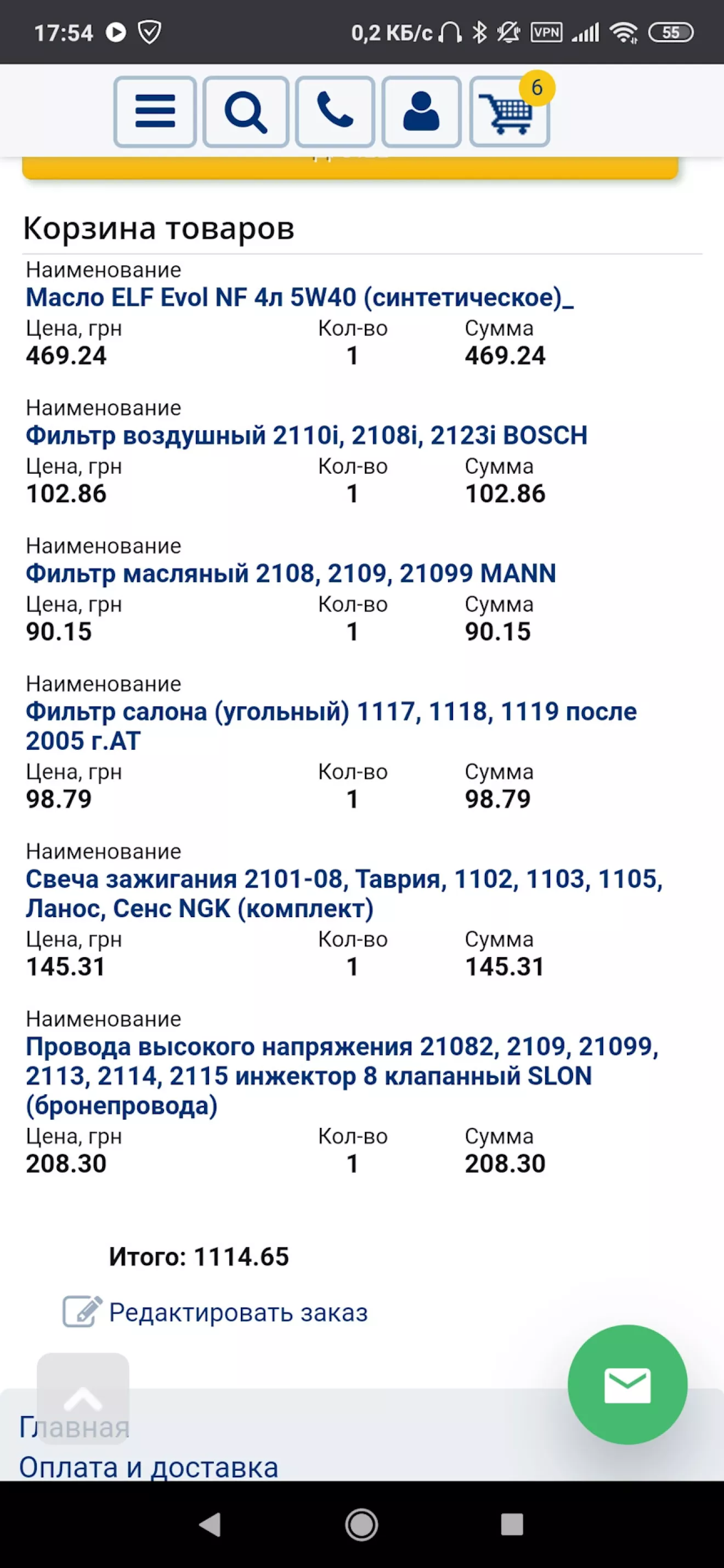Open Оплата и доставка footer link

149,1467
